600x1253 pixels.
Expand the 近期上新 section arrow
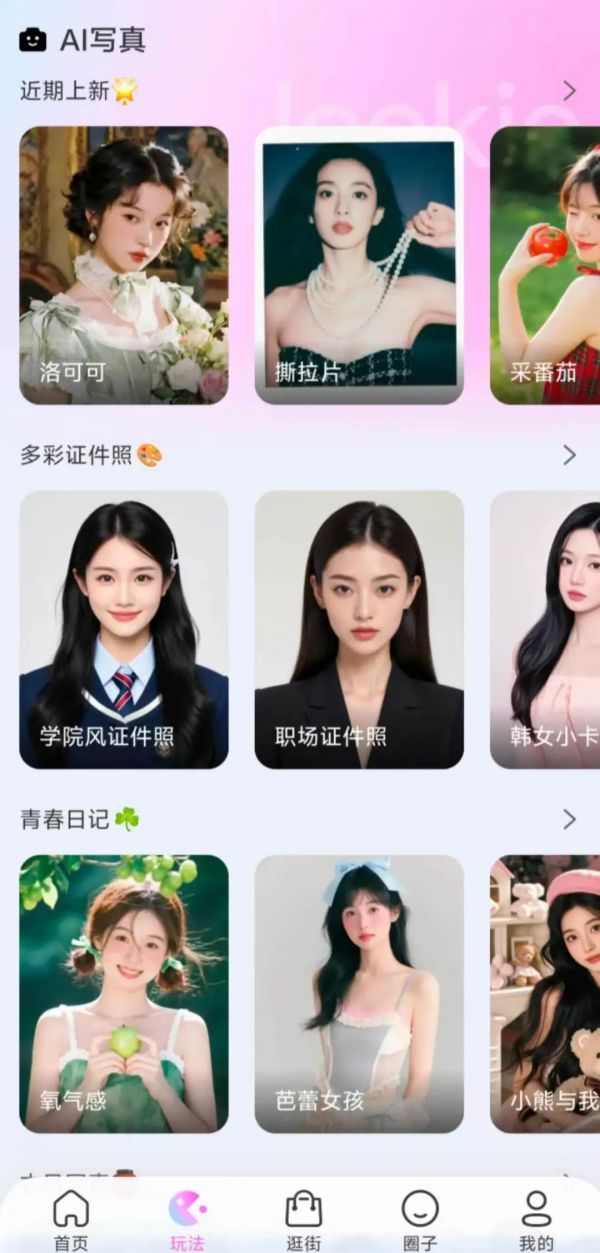coord(569,91)
